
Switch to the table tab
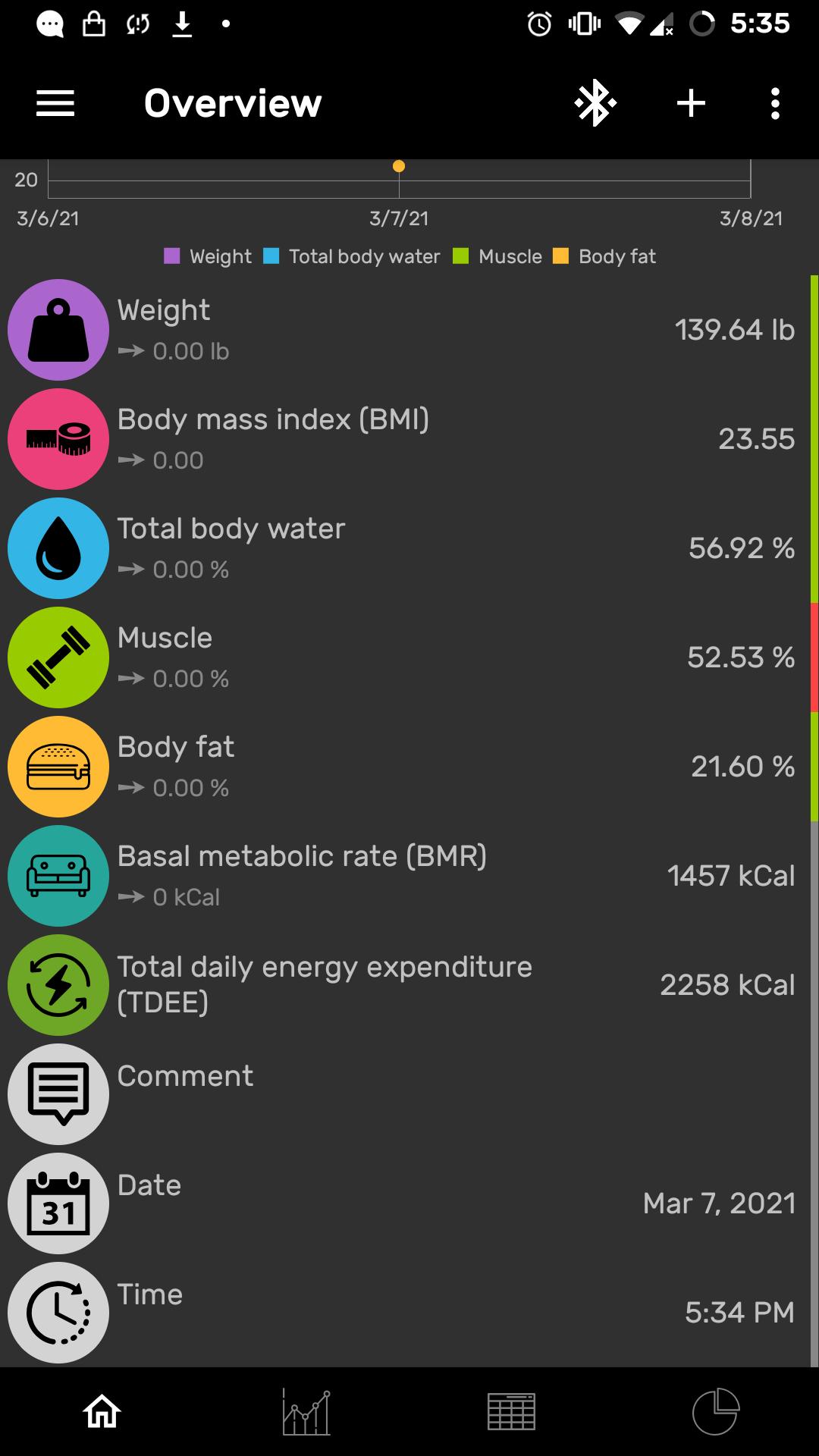(511, 1412)
